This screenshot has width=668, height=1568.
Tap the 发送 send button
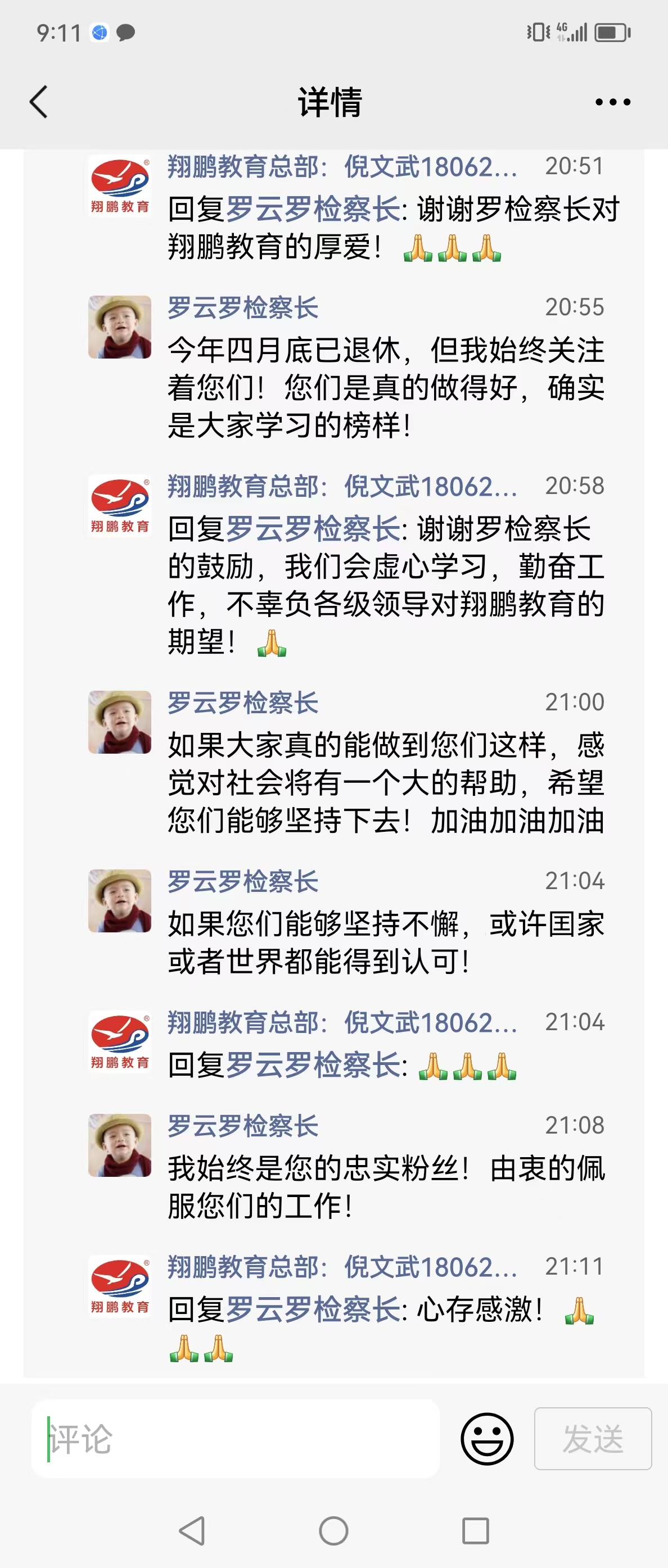coord(593,1439)
